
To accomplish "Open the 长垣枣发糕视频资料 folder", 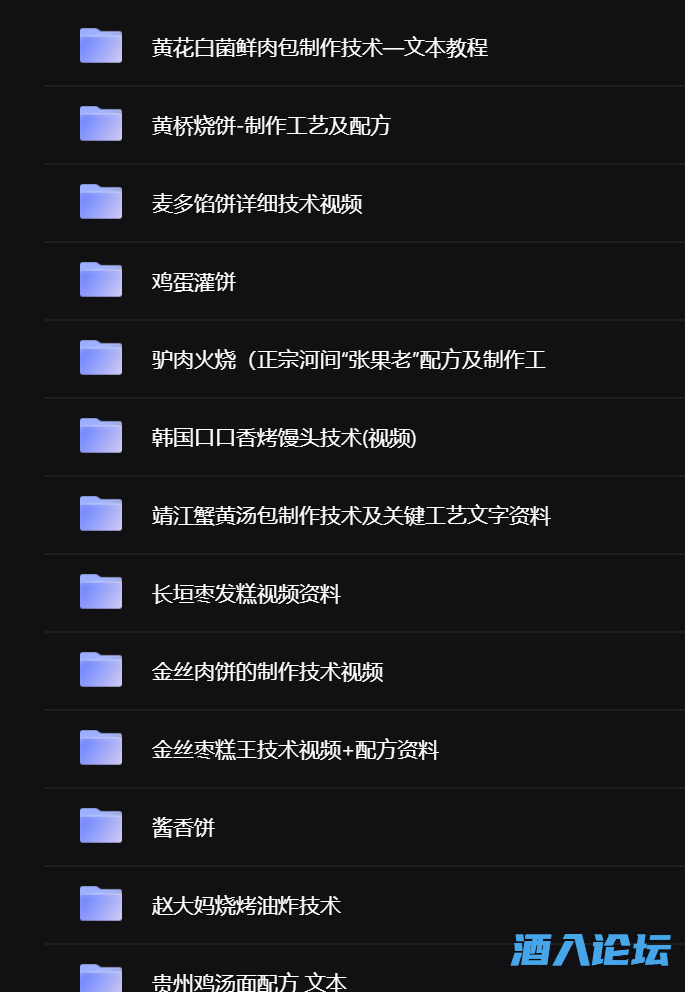I will pyautogui.click(x=246, y=594).
